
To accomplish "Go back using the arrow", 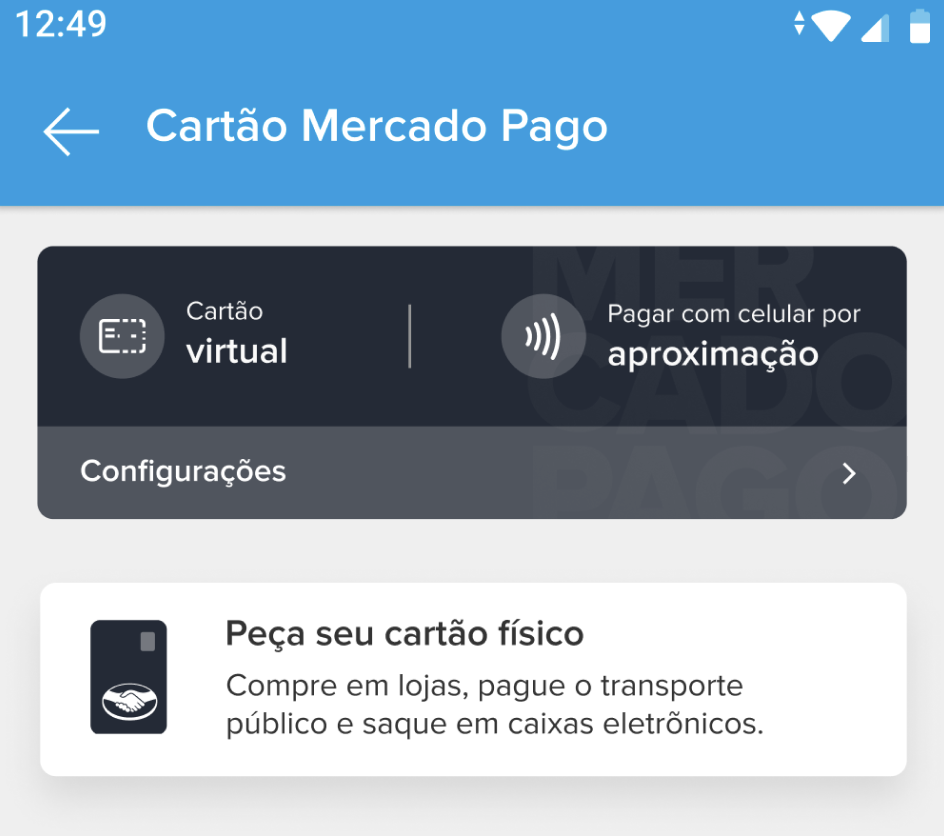I will 71,131.
